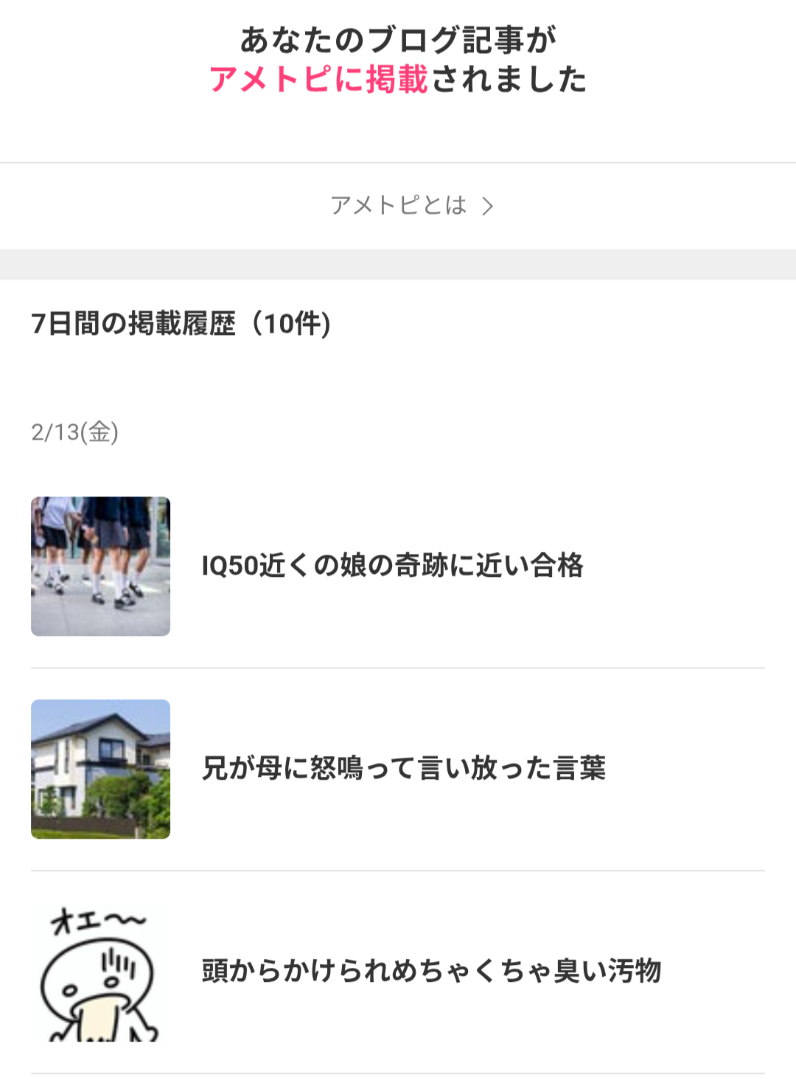Open article 頭からかけられめちゃくちゃ臭い汚物

coord(431,971)
